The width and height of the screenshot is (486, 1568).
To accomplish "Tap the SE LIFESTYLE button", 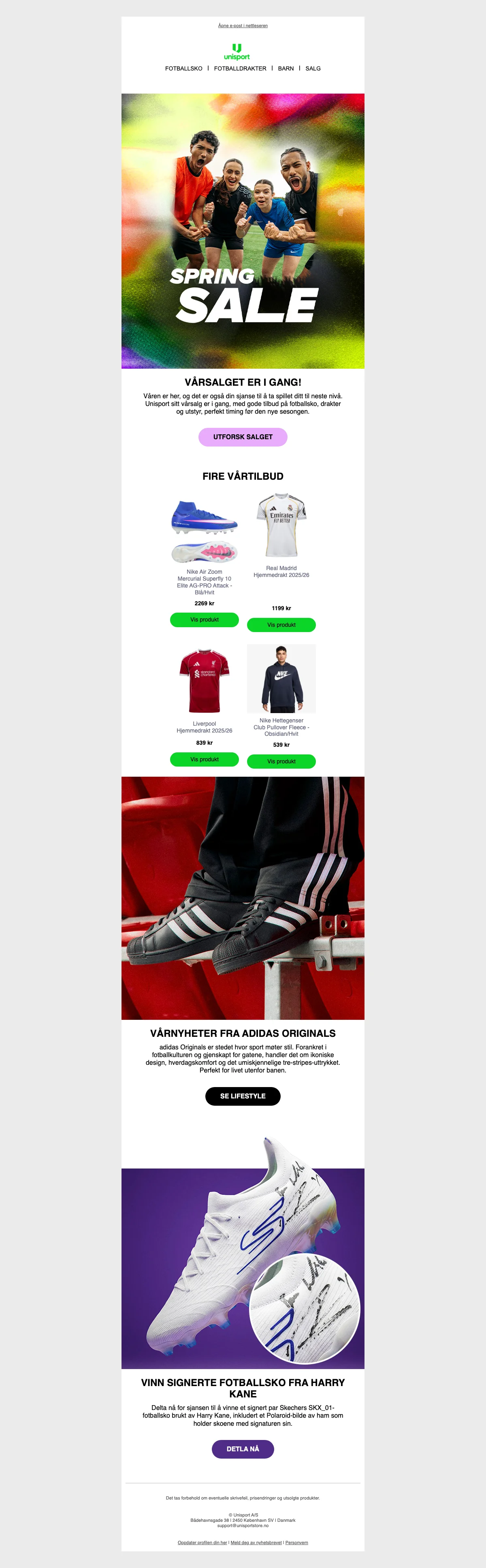I will pos(243,1096).
